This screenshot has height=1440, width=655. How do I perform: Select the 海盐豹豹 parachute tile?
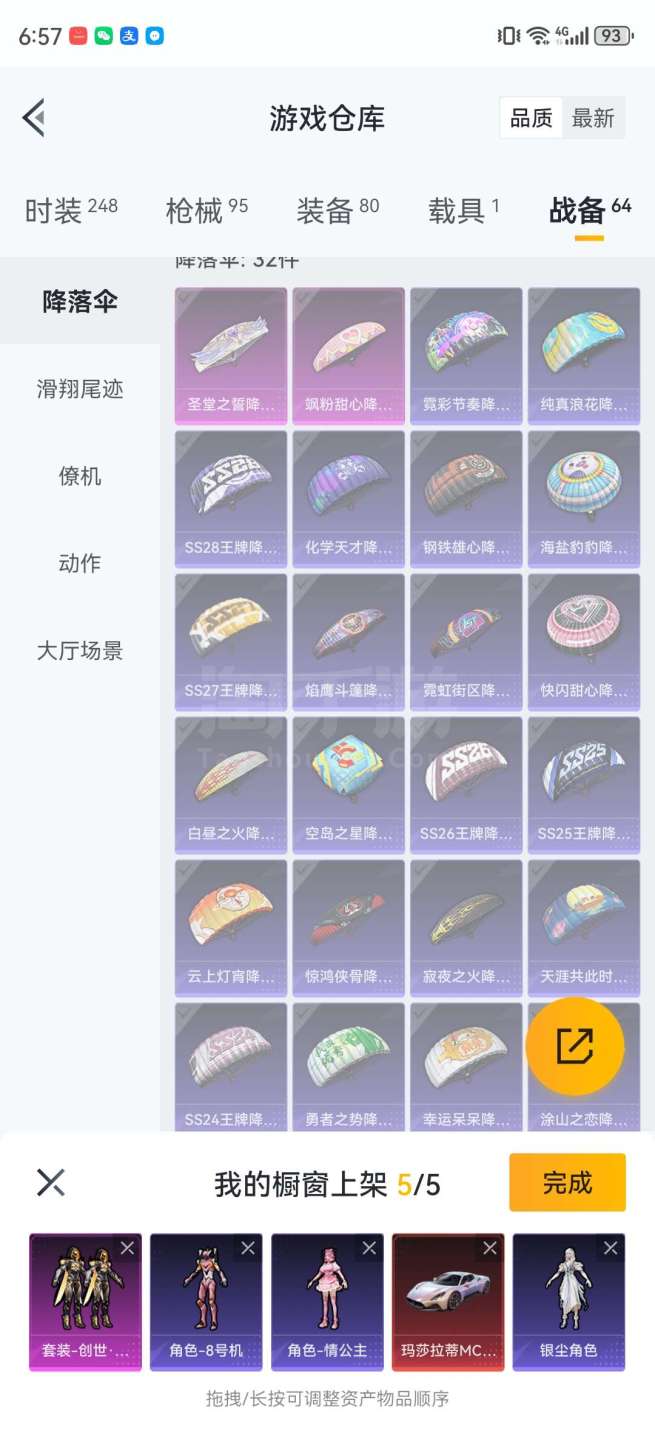point(584,498)
